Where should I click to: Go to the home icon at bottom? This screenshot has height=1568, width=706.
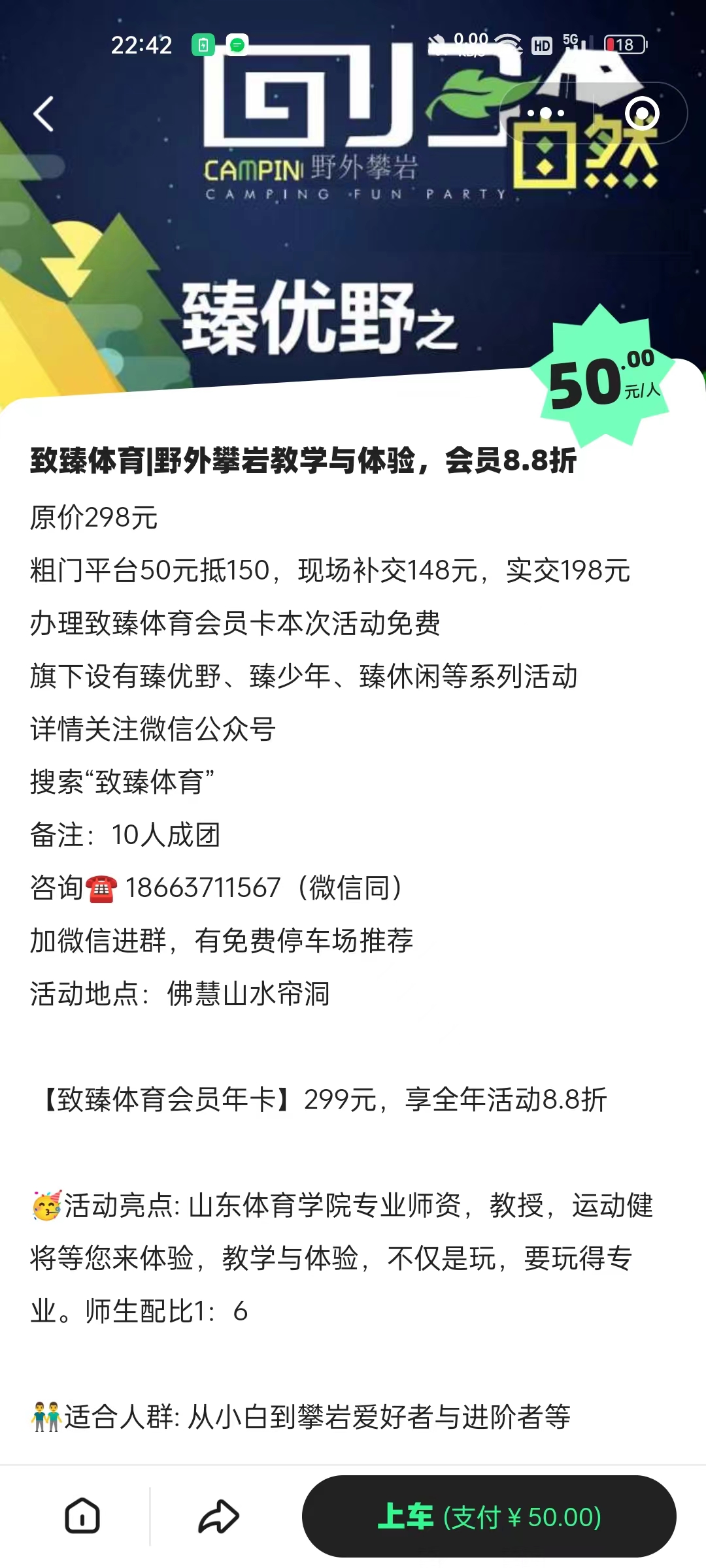coord(82,1516)
